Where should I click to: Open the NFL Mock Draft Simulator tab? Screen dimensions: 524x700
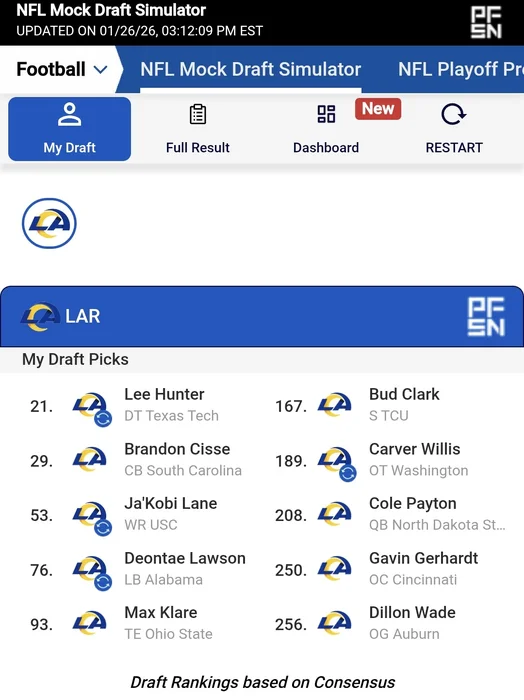[x=250, y=70]
